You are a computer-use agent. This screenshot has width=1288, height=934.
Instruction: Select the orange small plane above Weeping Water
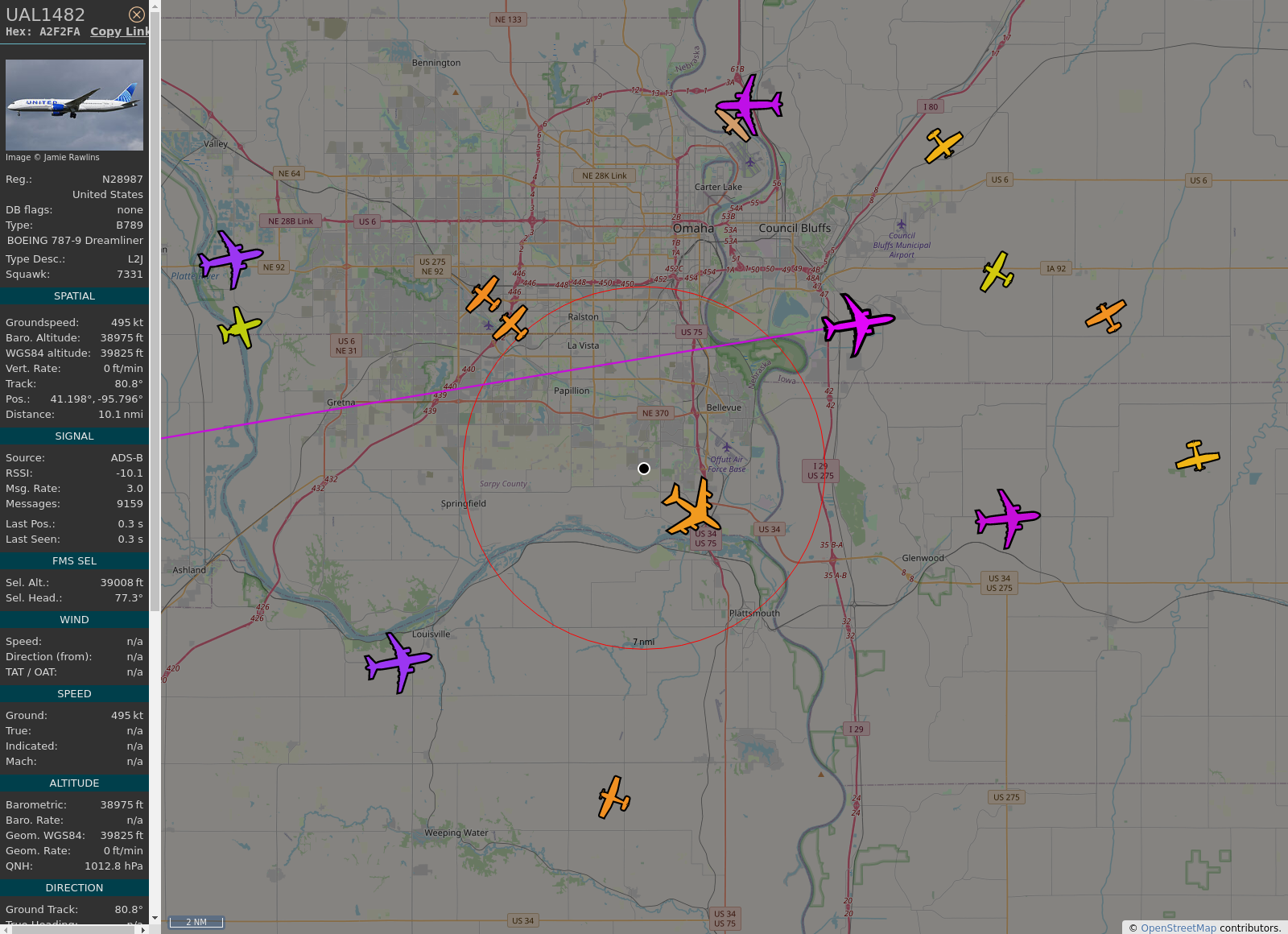tap(614, 797)
